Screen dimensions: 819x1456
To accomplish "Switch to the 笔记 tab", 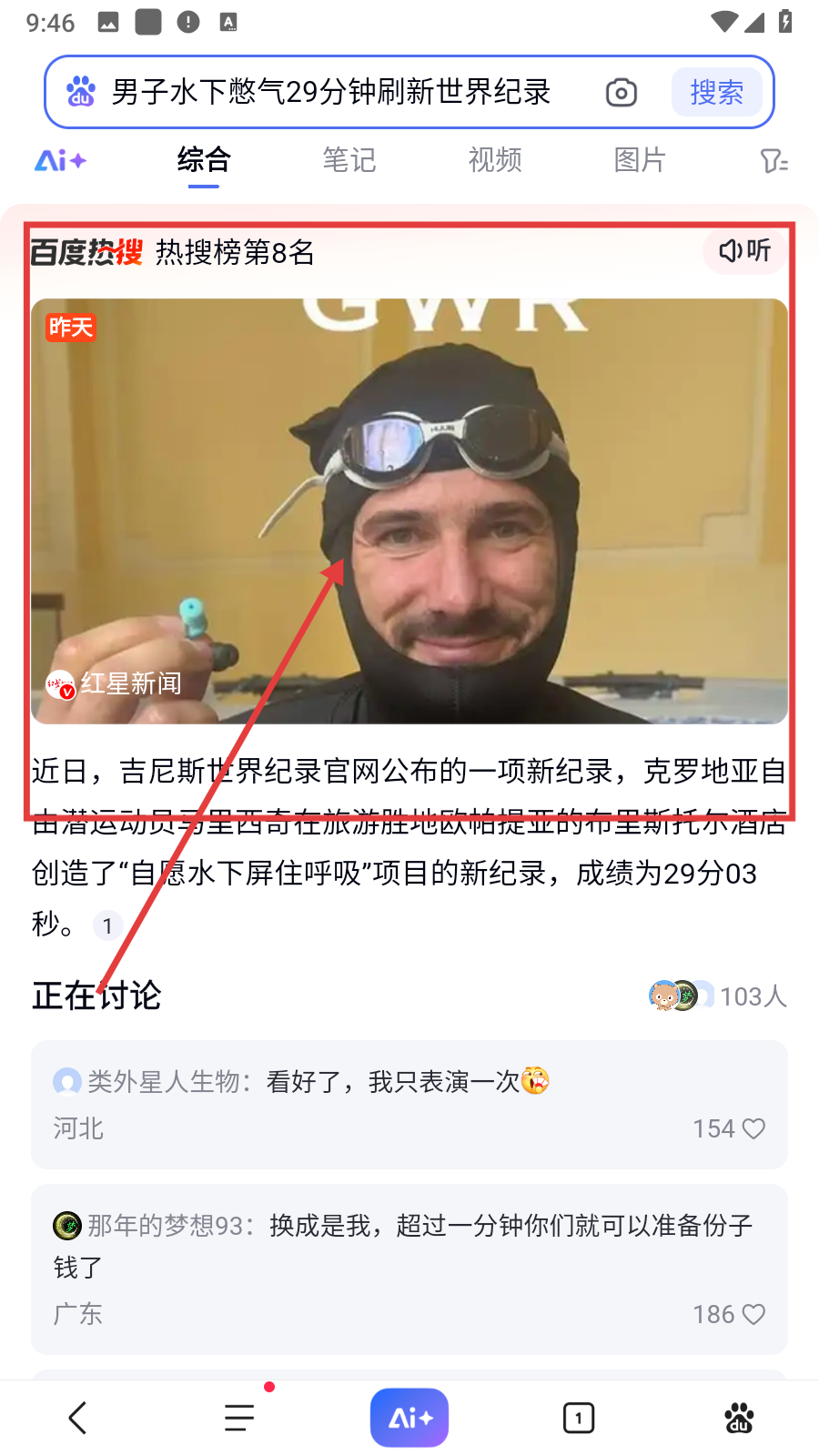I will pos(349,160).
